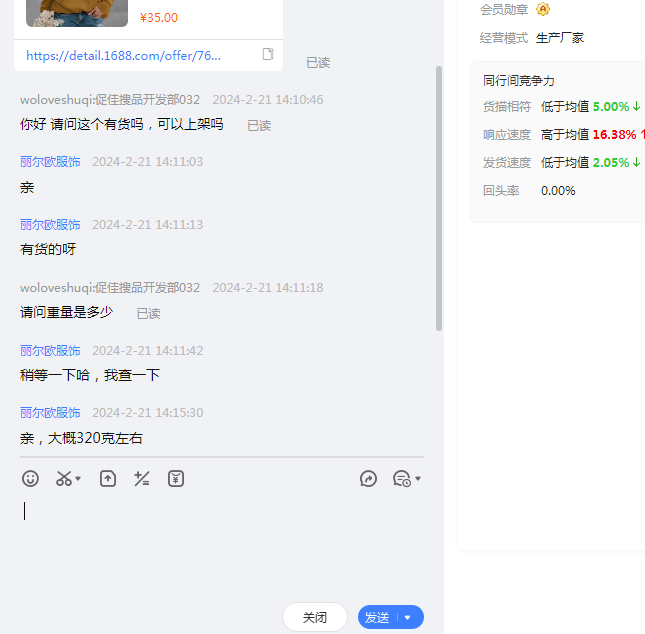
Task: Tap the forward arrow icon in the chat toolbar
Action: (368, 479)
